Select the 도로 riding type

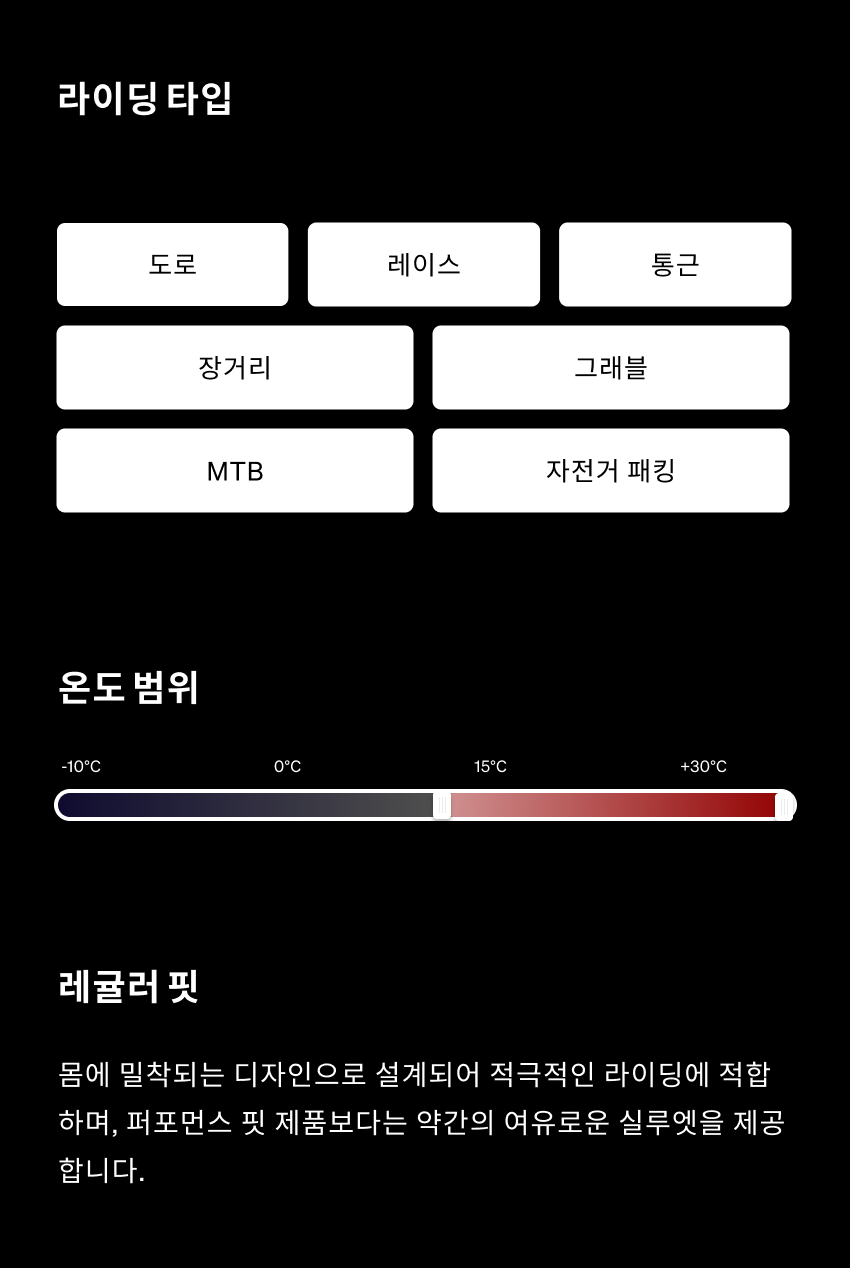172,264
